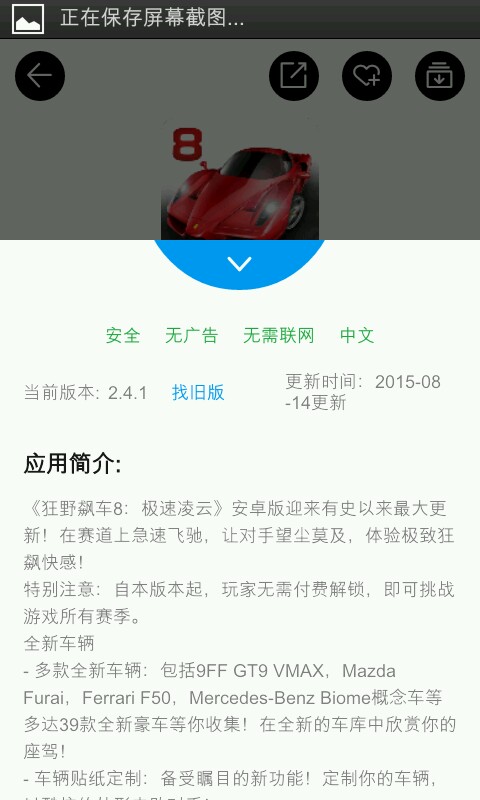Open the download manager icon
Image resolution: width=480 pixels, height=800 pixels.
(x=440, y=76)
